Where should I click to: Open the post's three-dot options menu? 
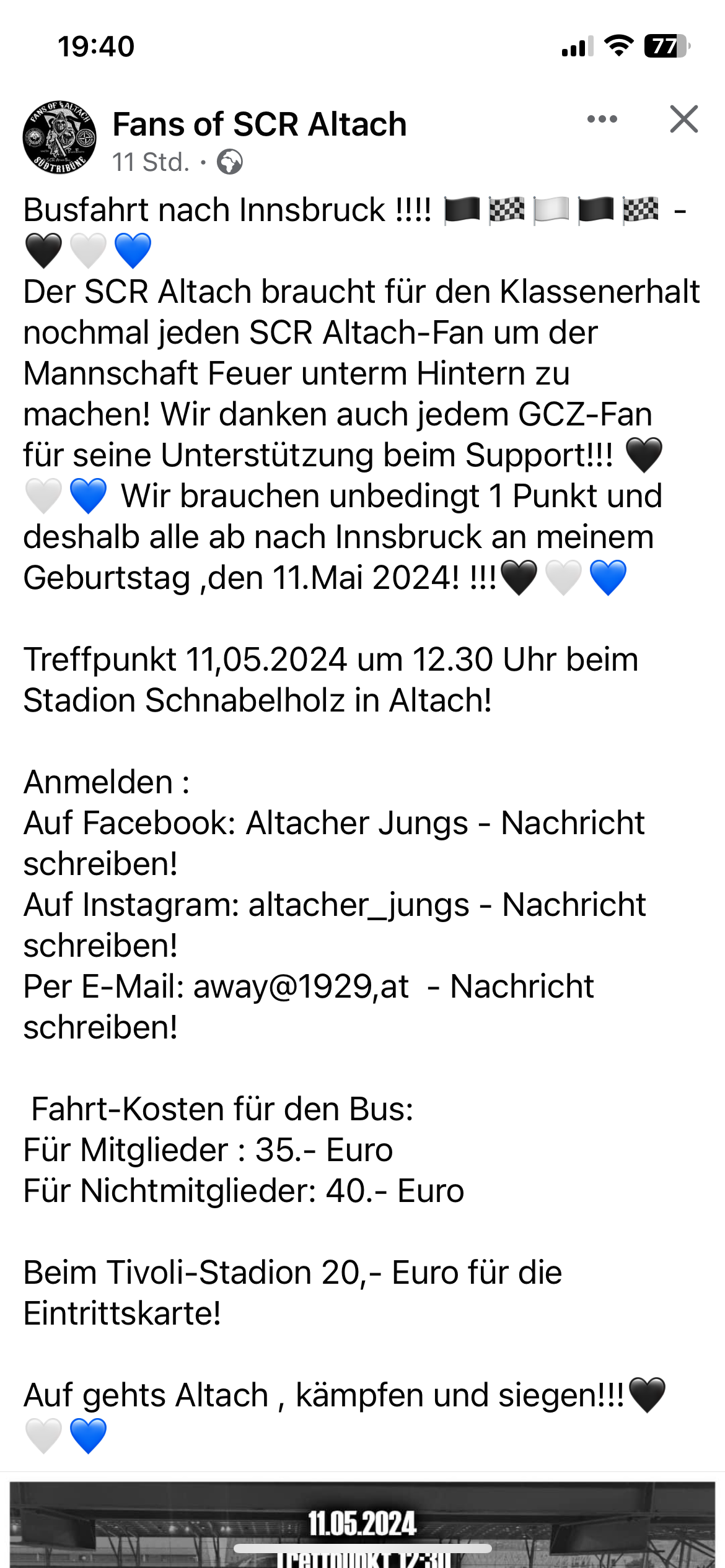(x=602, y=119)
